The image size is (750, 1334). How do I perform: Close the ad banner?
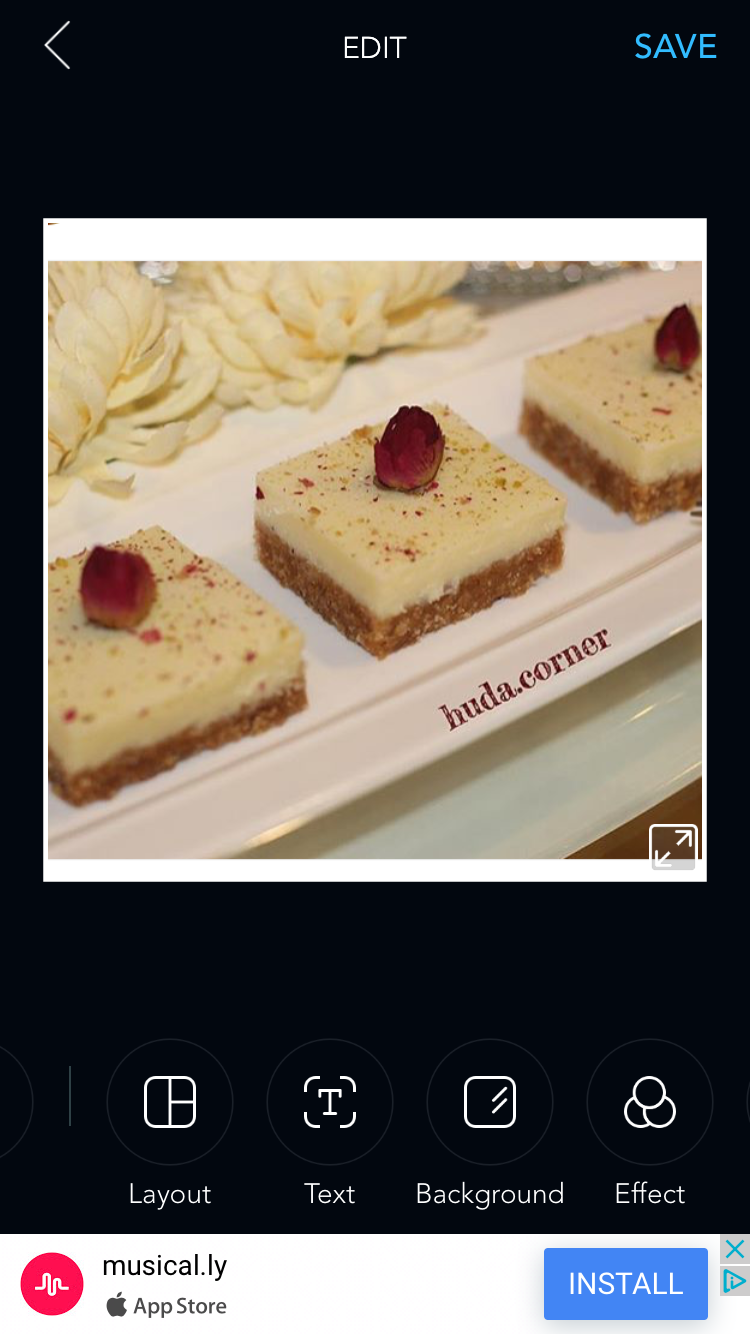point(735,1249)
